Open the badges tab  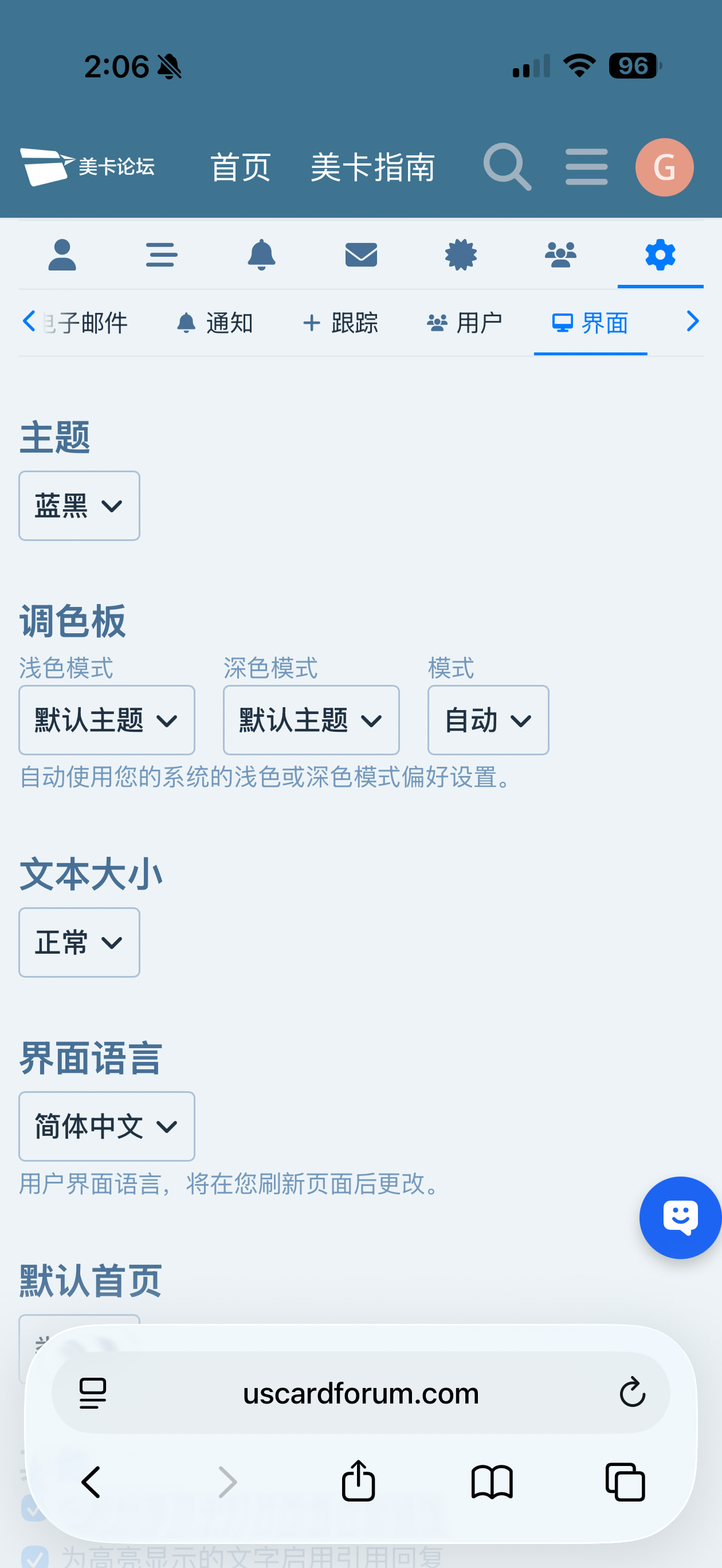tap(461, 254)
